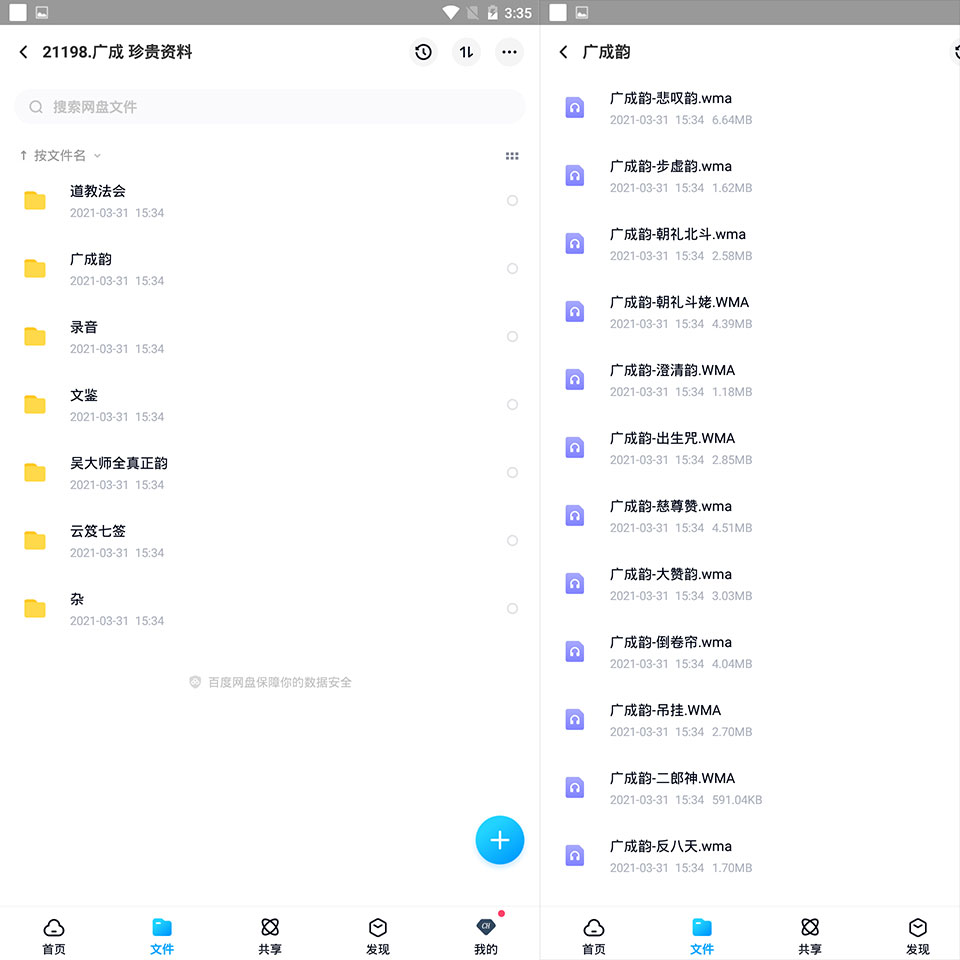Viewport: 960px width, 960px height.
Task: Open 广成韵-倒卷帘.wma file
Action: tap(750, 652)
